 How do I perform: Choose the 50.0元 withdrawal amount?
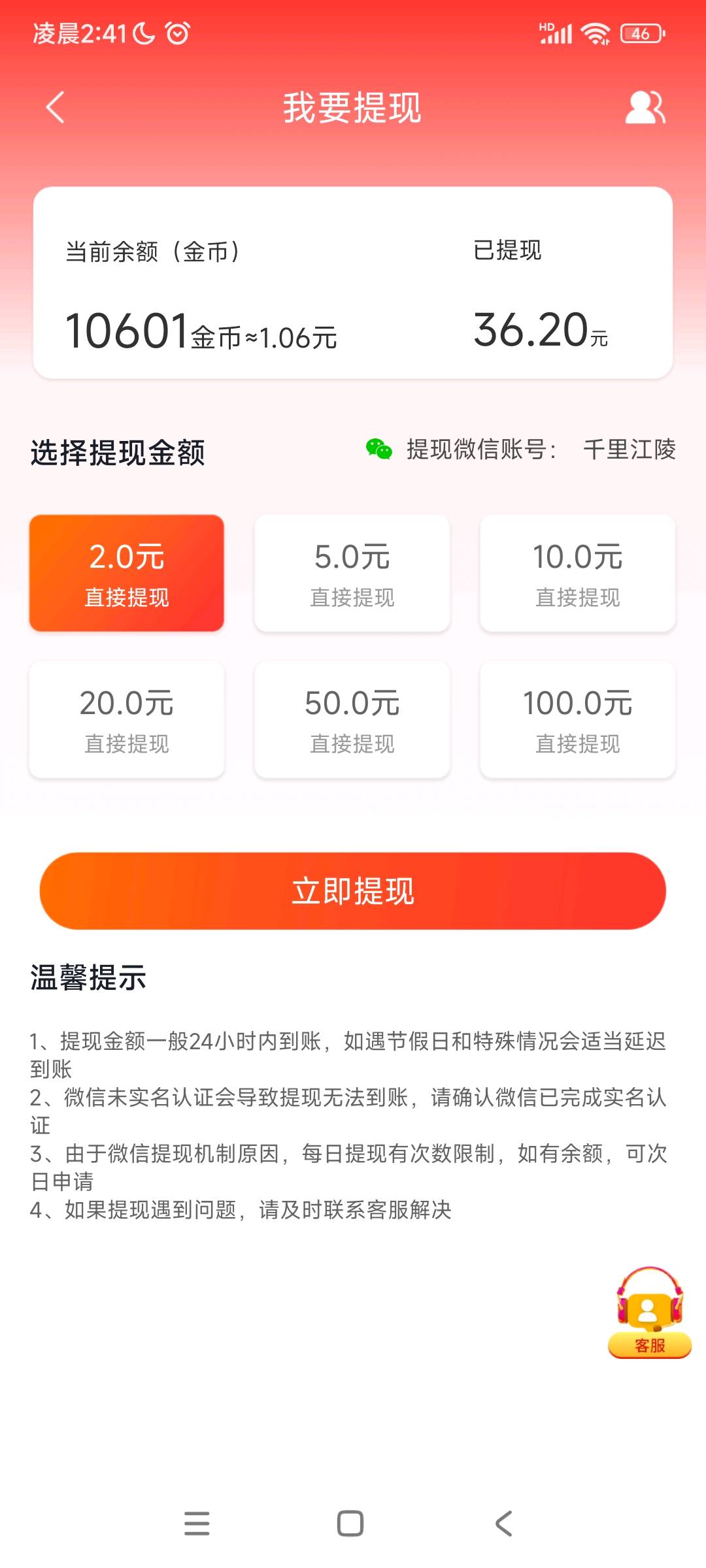coord(352,719)
